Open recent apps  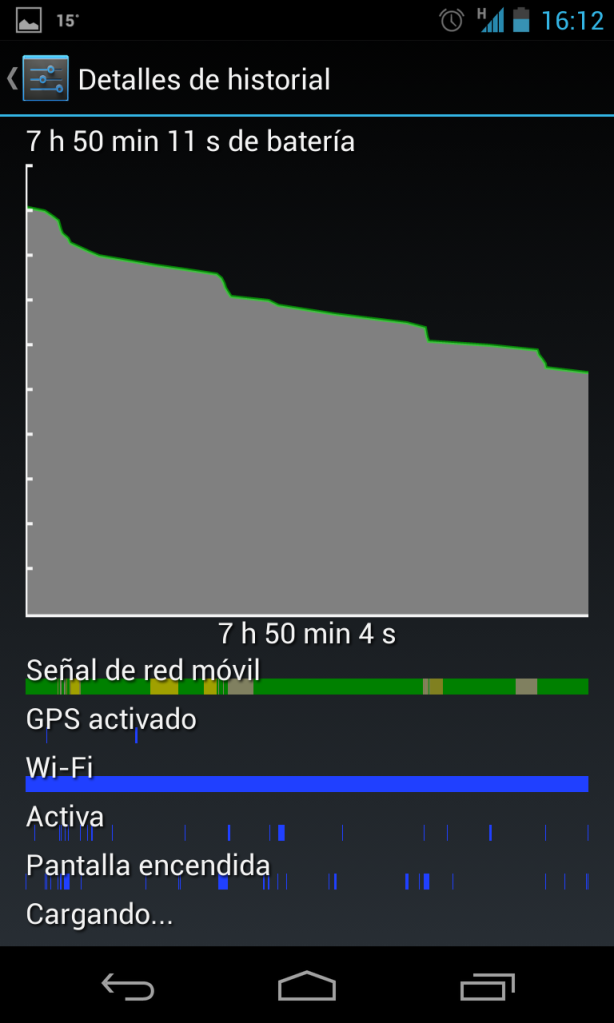coord(486,986)
